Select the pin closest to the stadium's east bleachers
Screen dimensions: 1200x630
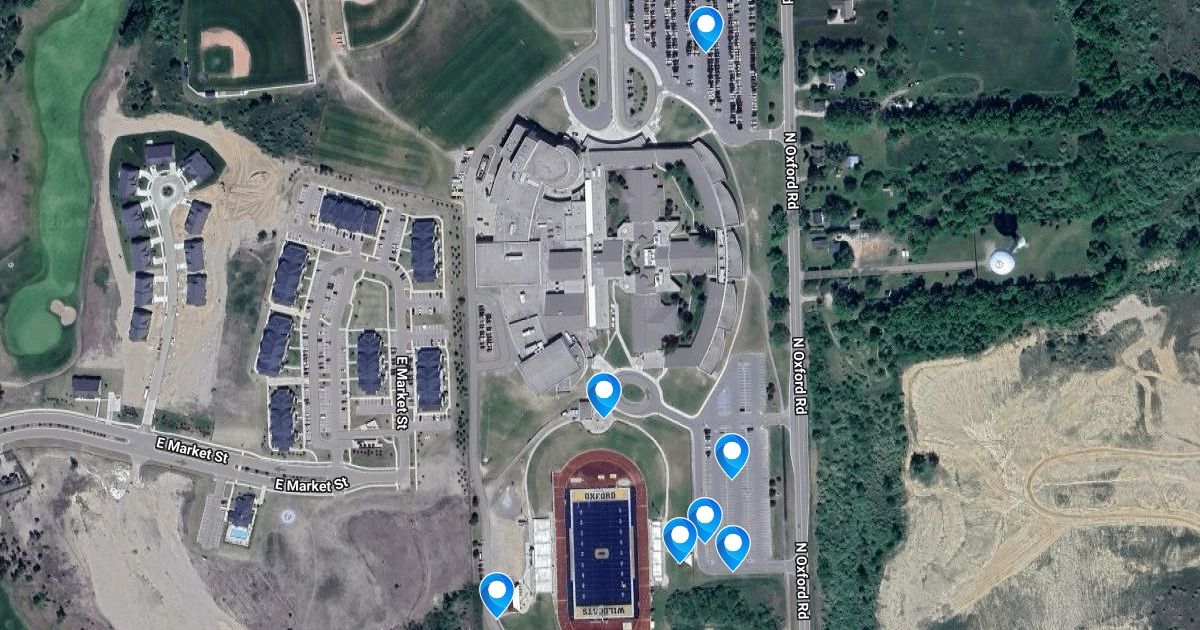(680, 537)
